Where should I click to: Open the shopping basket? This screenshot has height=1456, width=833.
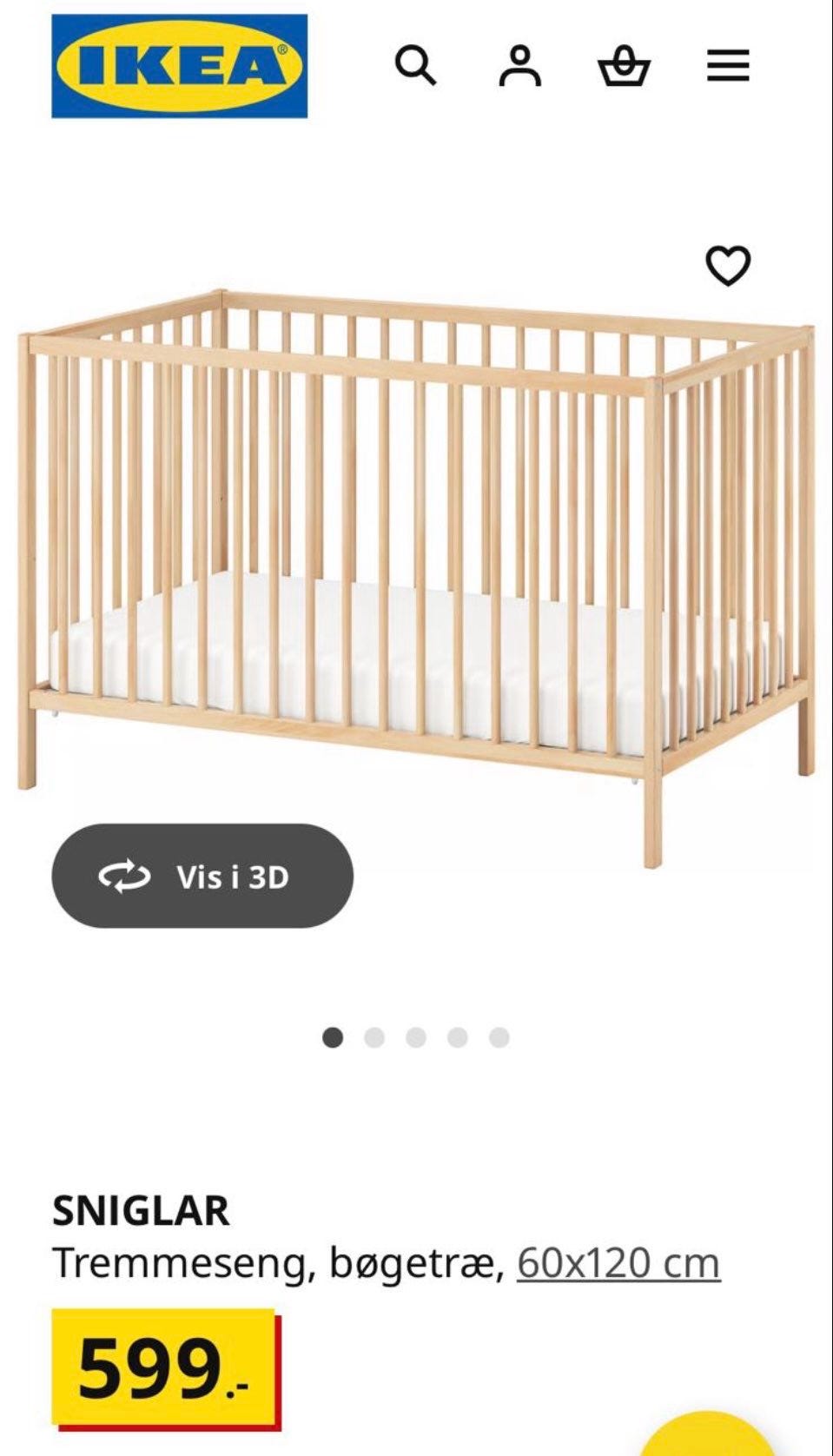point(624,66)
